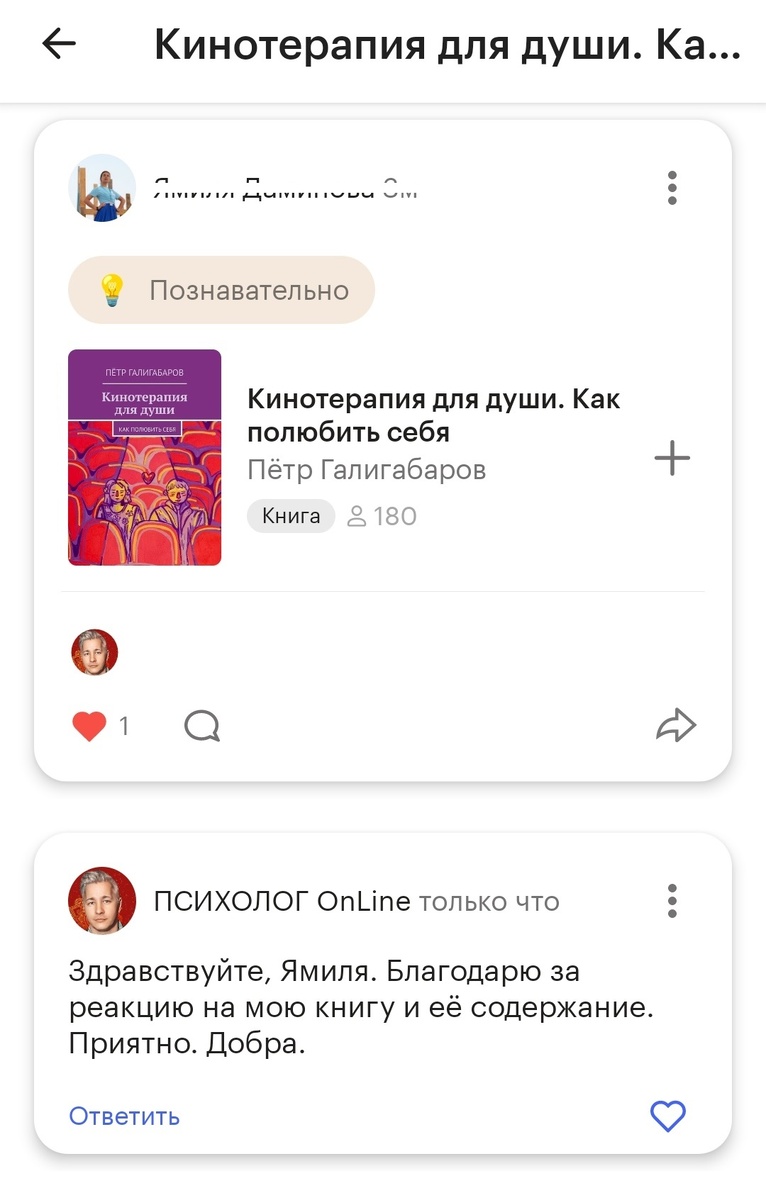
Task: Open comments via the speech bubble icon
Action: pyautogui.click(x=202, y=724)
